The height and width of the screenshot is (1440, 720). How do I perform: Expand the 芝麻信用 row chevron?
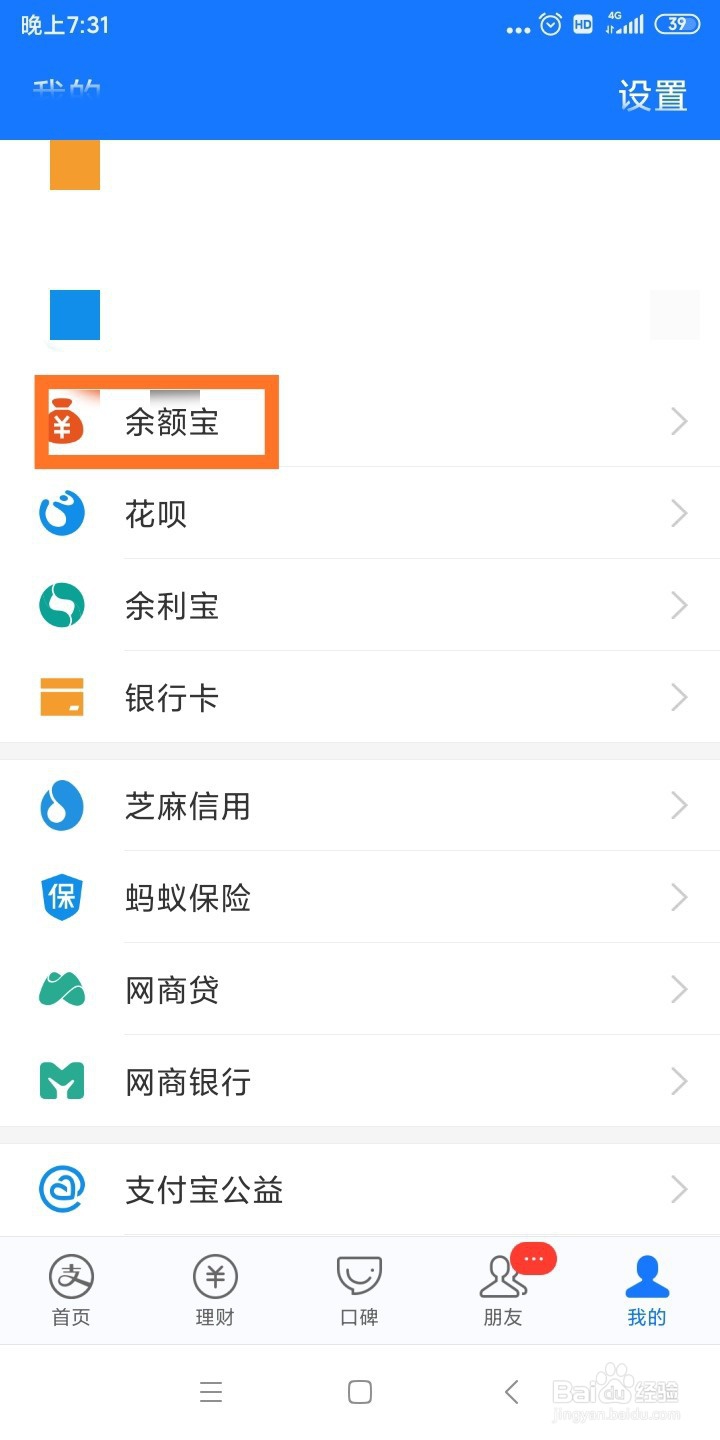pos(679,805)
